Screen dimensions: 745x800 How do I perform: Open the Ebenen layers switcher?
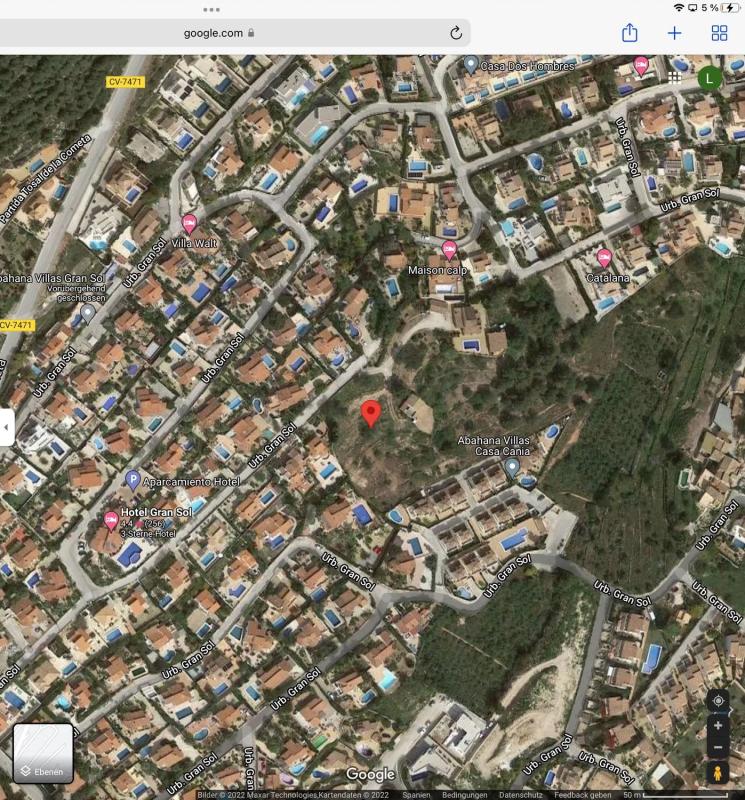click(43, 753)
